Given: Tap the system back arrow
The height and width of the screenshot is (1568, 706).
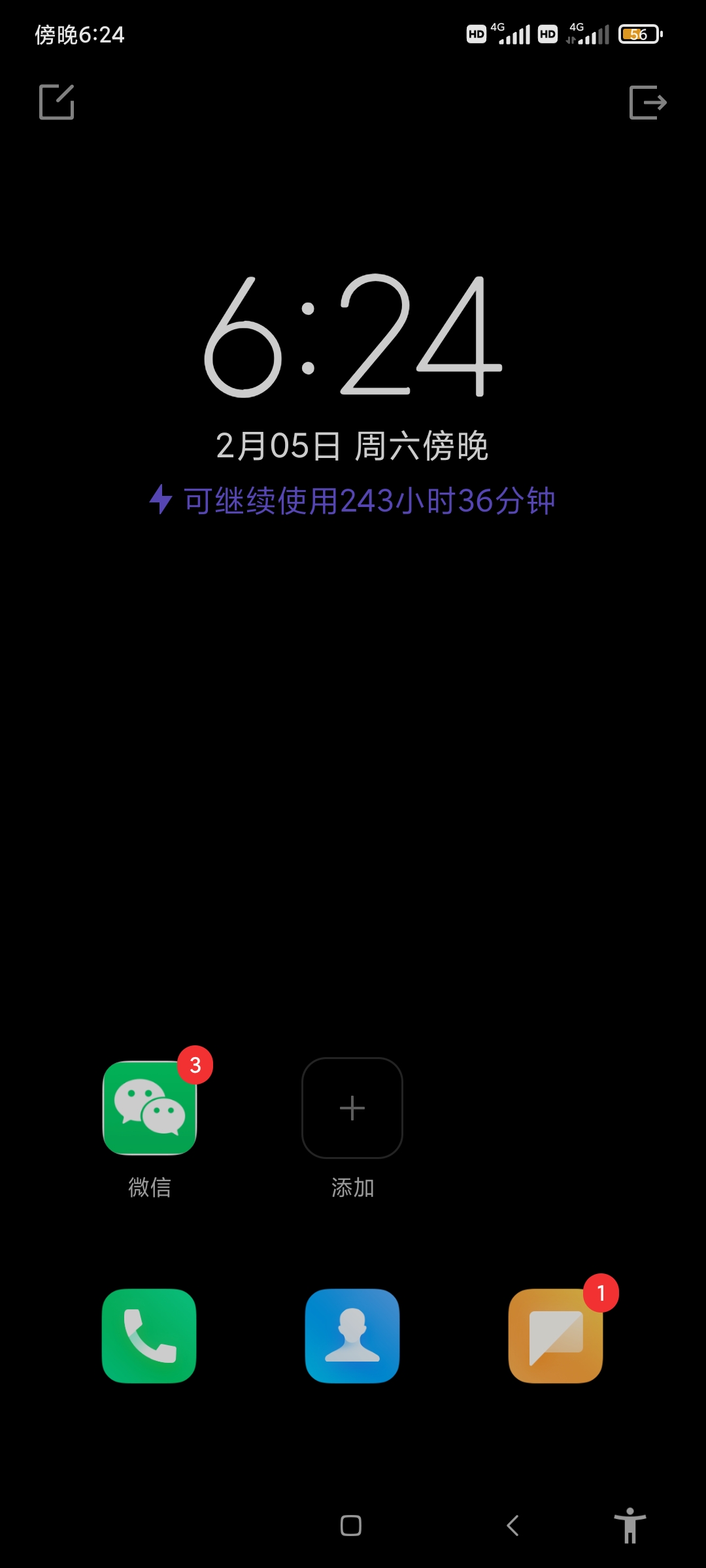Looking at the screenshot, I should [x=513, y=1526].
